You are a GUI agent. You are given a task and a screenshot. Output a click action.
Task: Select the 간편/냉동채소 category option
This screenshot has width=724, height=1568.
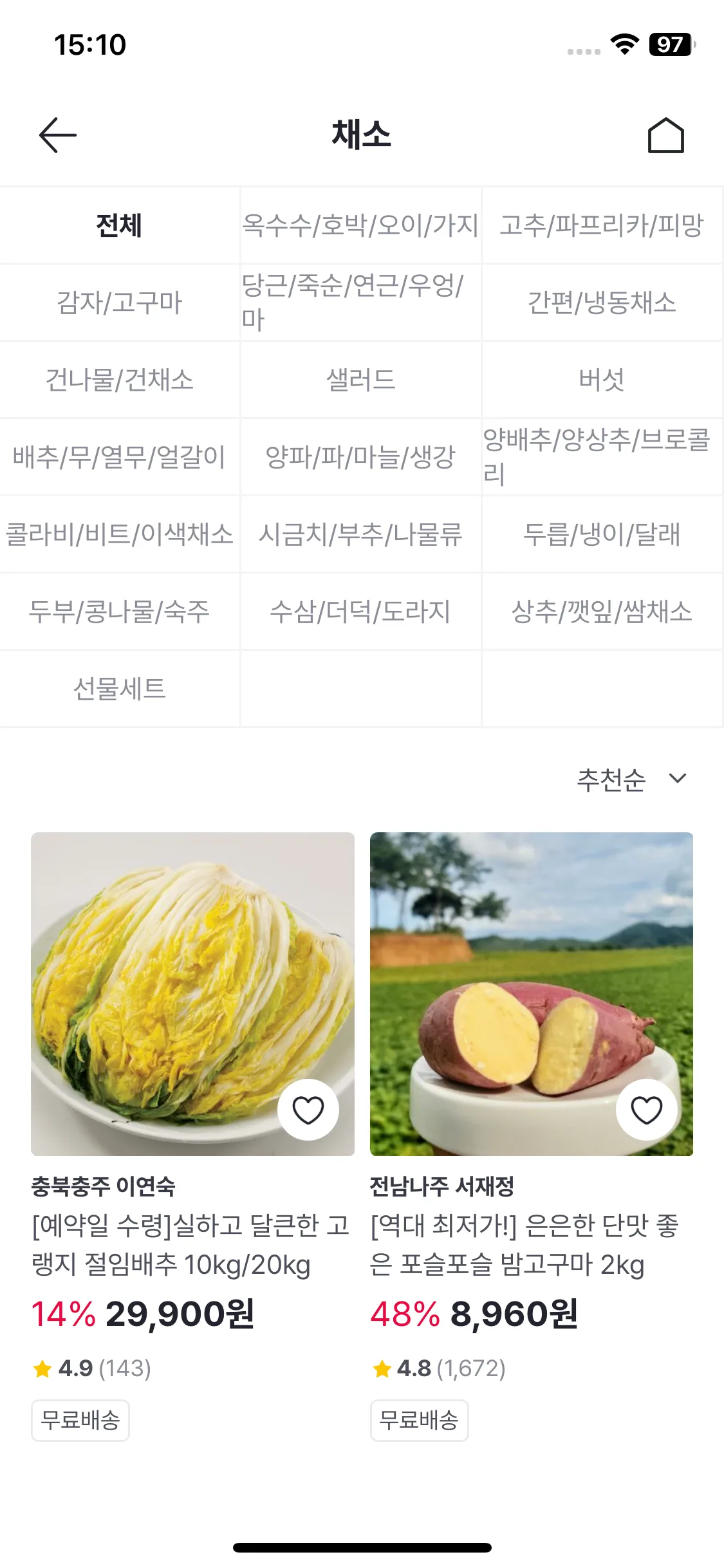pos(602,302)
